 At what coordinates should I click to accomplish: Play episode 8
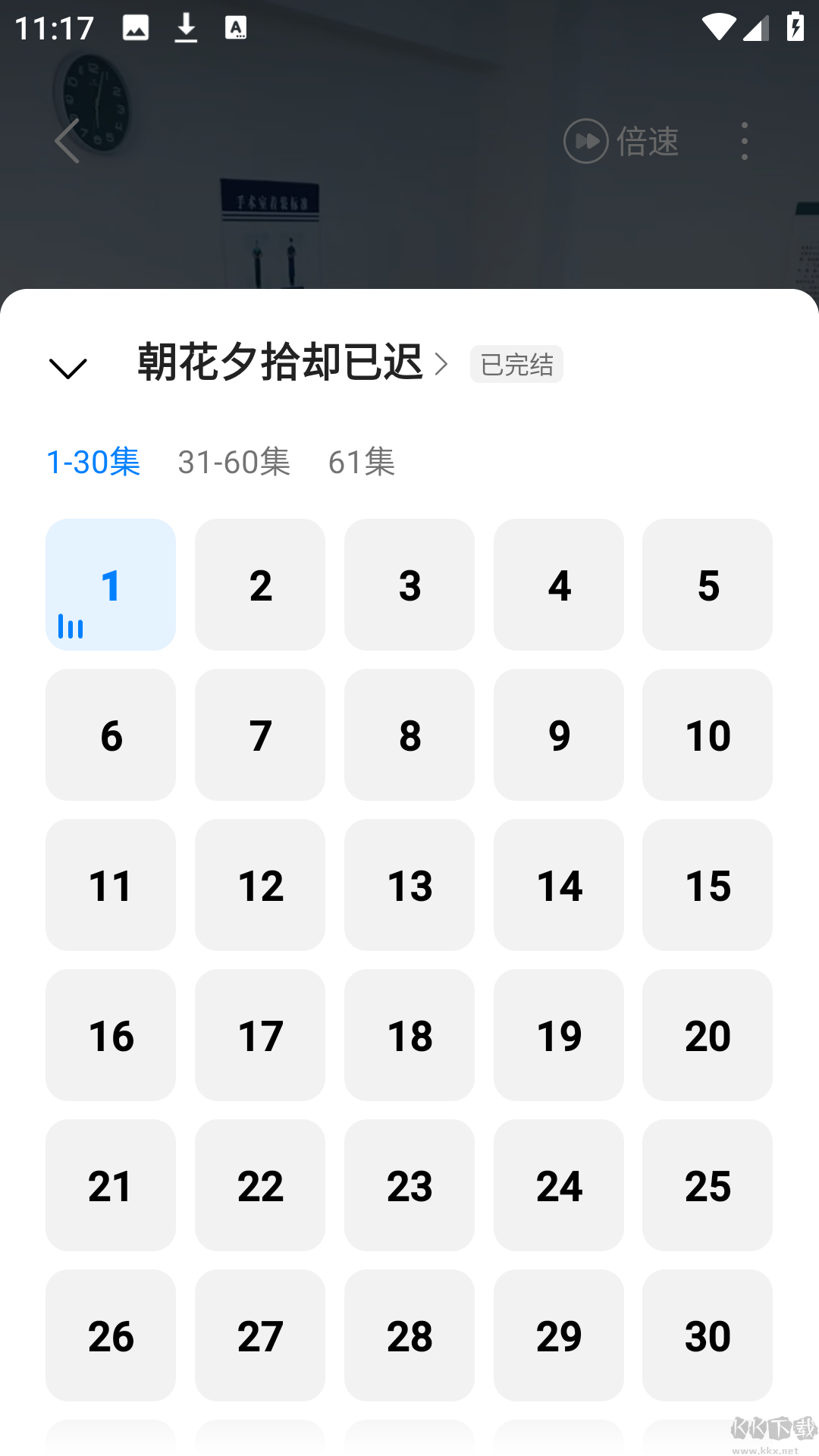[x=409, y=735]
